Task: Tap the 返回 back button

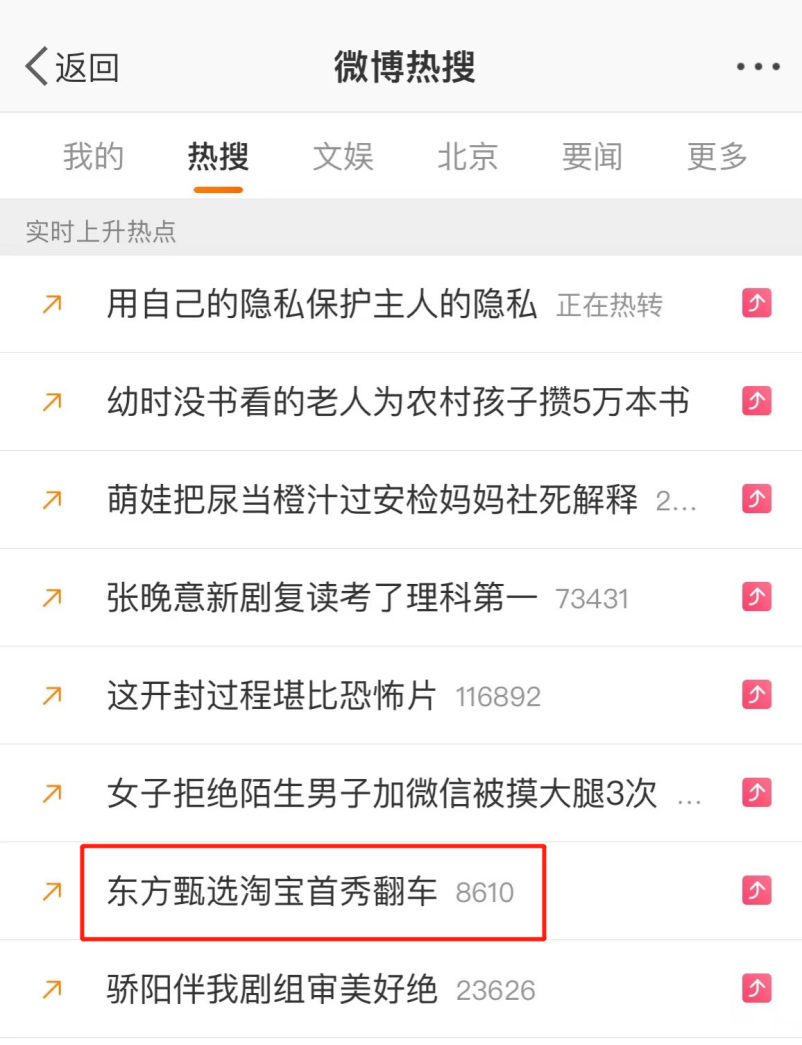Action: (72, 68)
